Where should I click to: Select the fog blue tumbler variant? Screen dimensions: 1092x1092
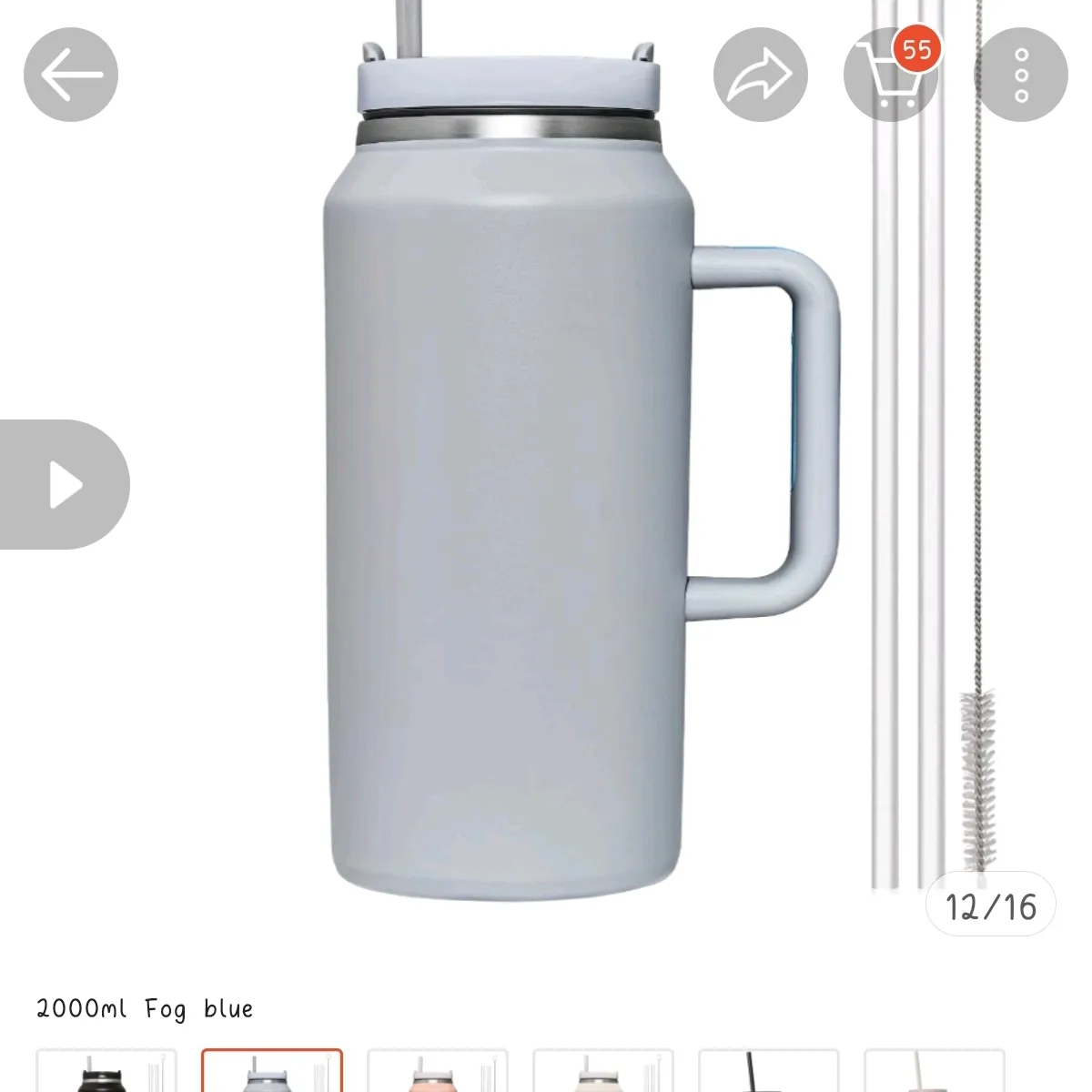pyautogui.click(x=272, y=1072)
